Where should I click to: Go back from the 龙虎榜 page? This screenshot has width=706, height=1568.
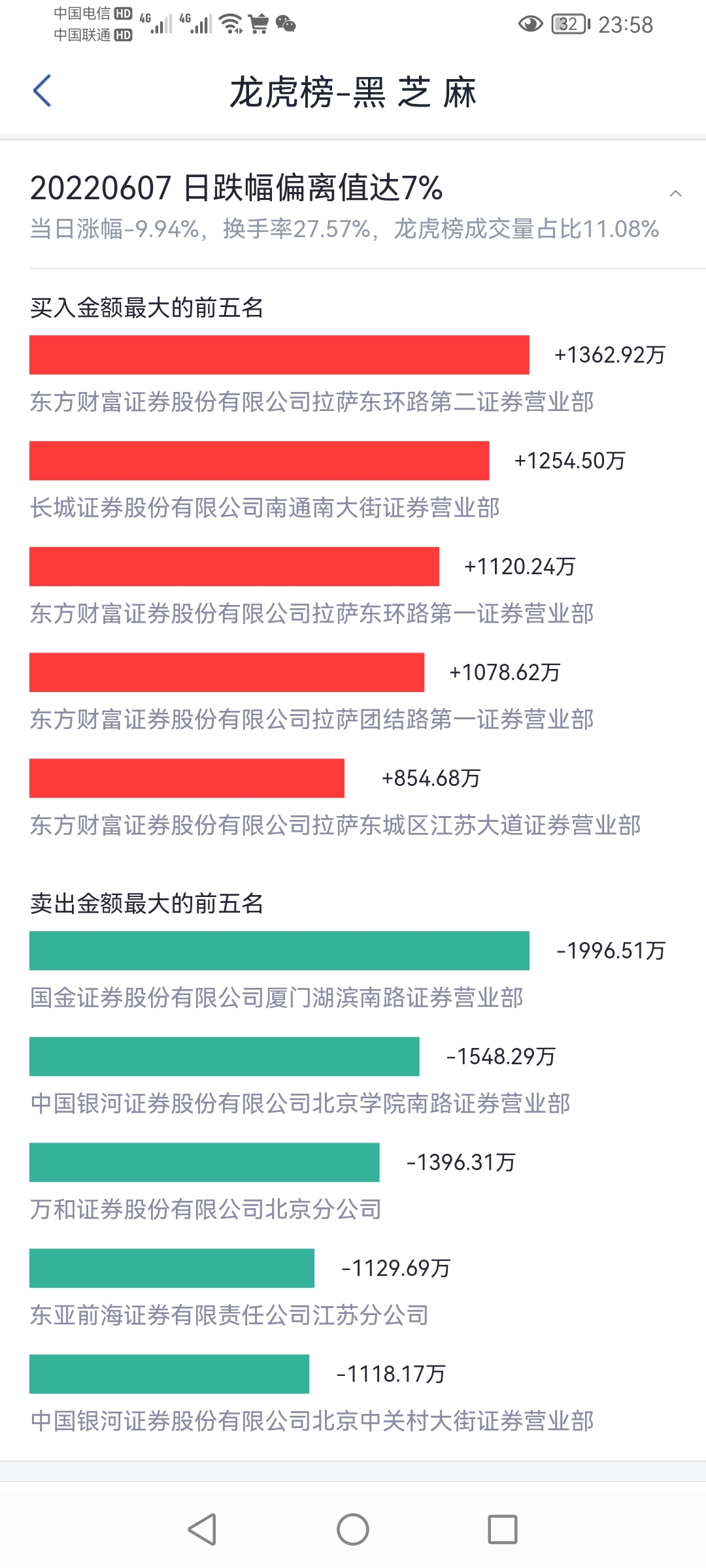coord(42,91)
